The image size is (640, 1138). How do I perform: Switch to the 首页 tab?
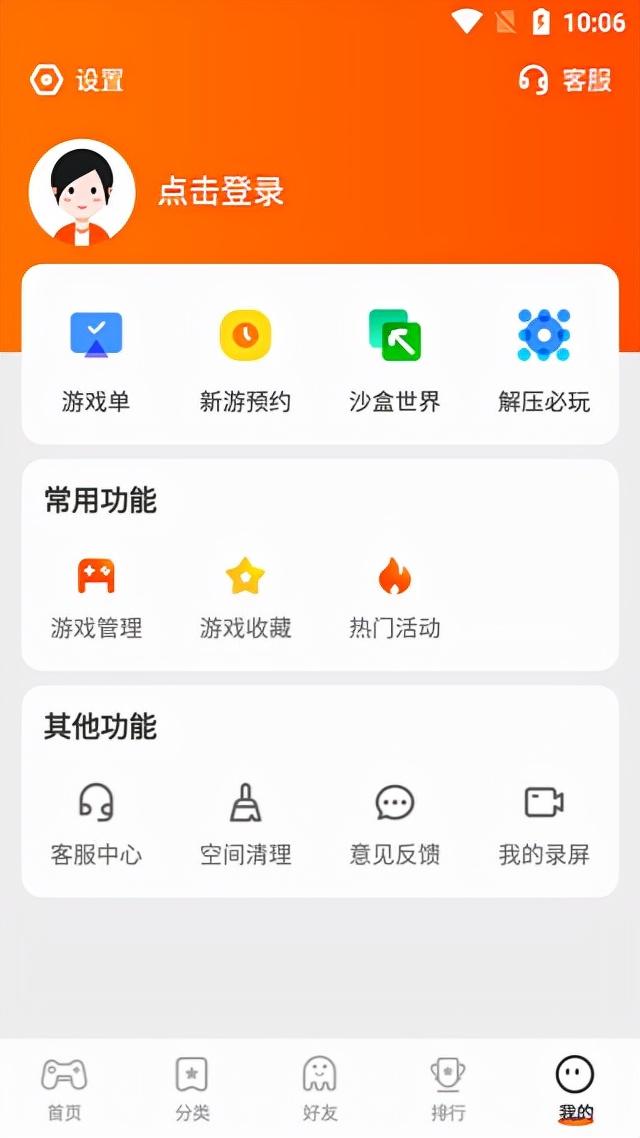click(64, 1088)
